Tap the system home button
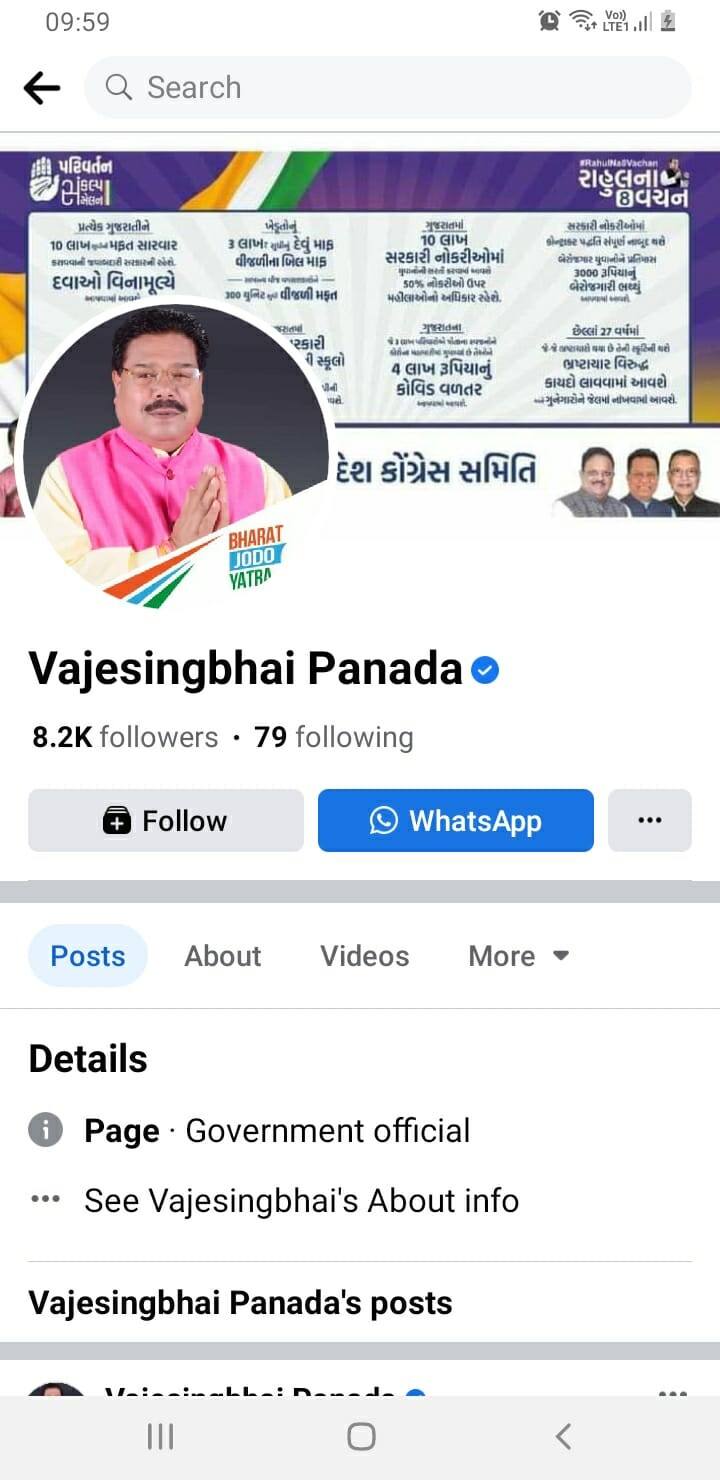 tap(361, 1437)
